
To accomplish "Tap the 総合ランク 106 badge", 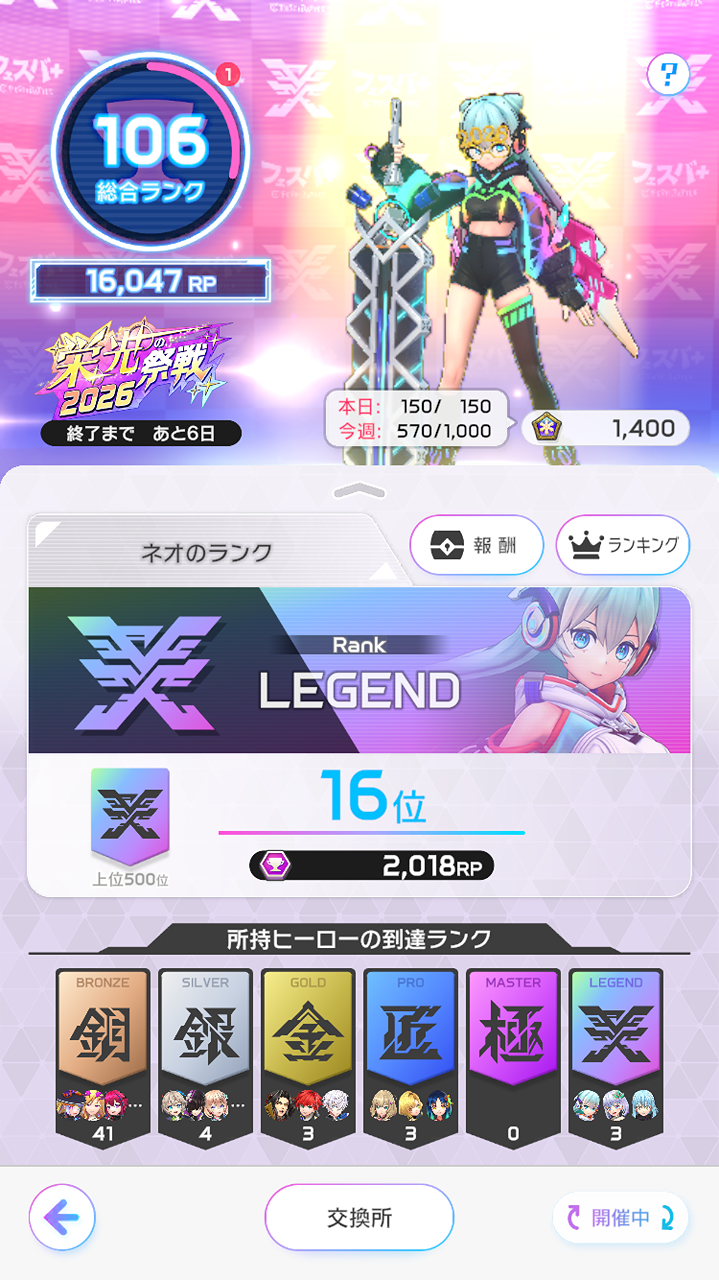I will [x=150, y=150].
